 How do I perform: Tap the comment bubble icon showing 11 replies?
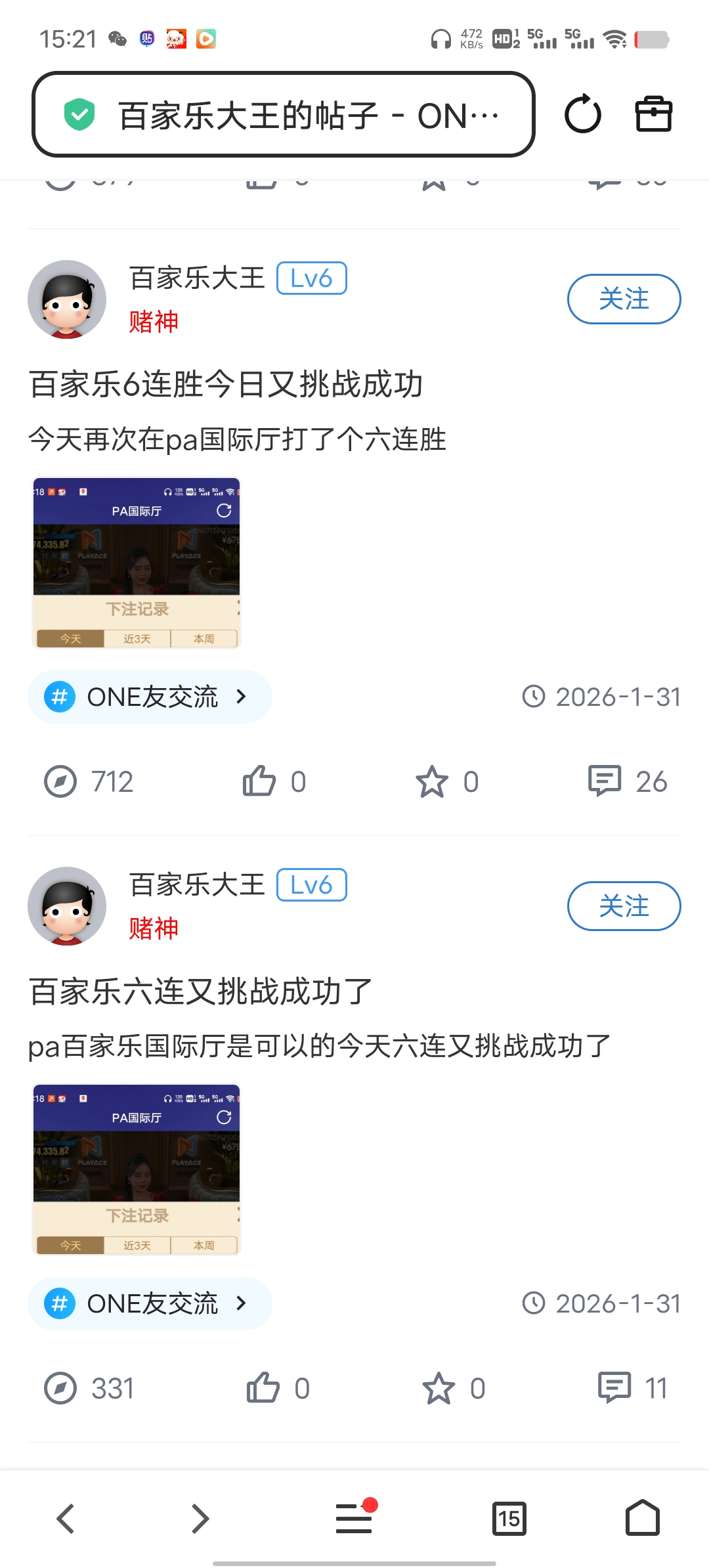(x=614, y=1388)
